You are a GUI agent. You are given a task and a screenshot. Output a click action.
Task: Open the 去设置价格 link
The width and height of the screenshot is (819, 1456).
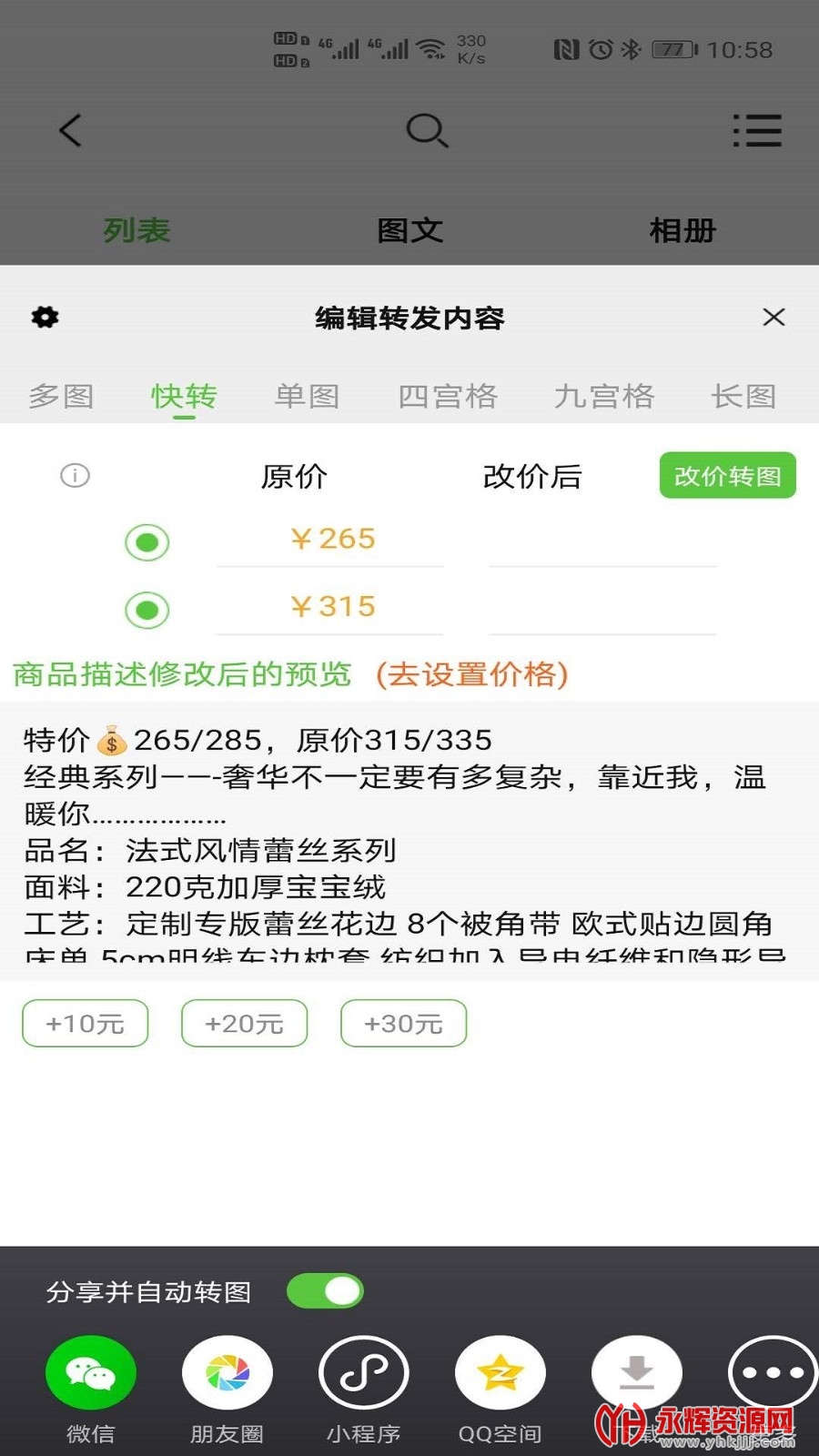[x=472, y=674]
